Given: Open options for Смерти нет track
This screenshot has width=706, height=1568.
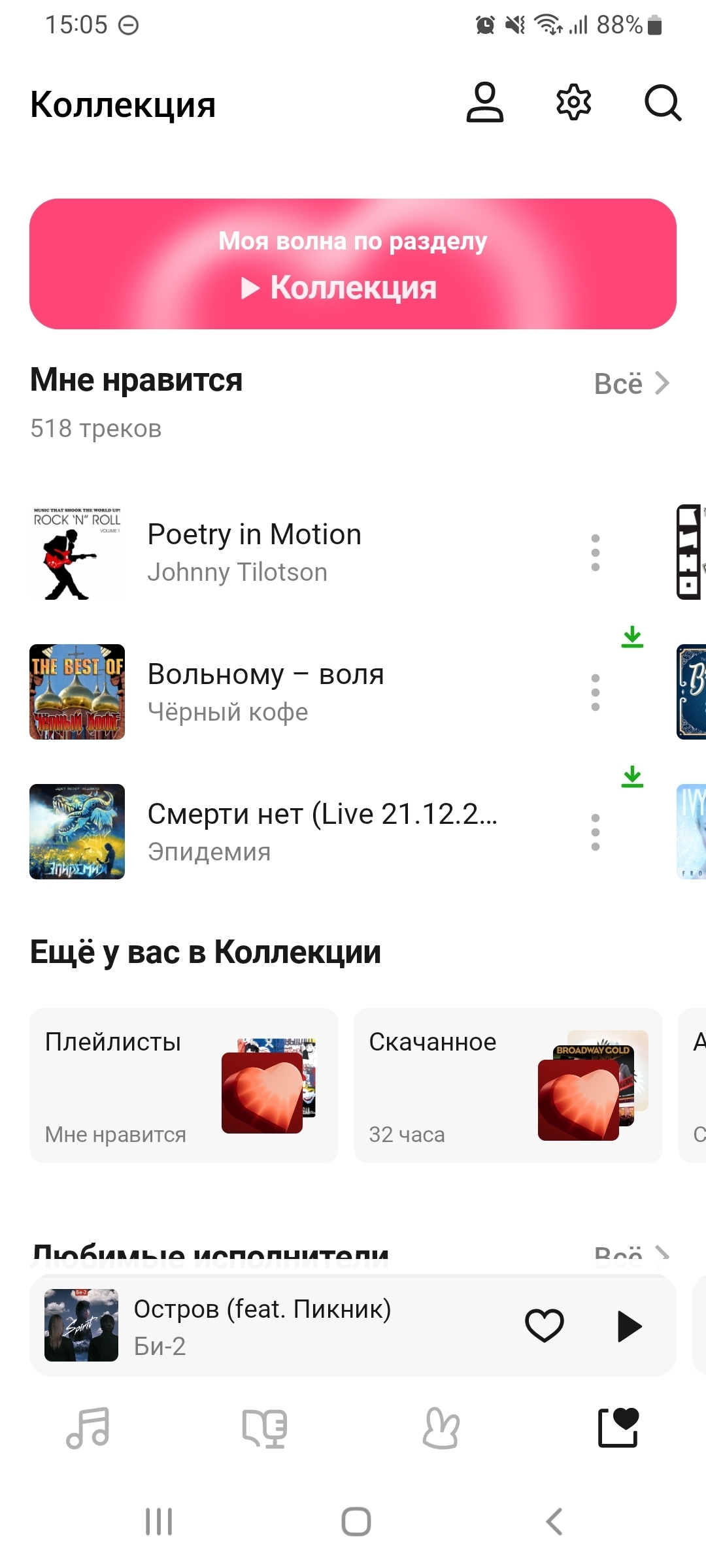Looking at the screenshot, I should pos(595,832).
